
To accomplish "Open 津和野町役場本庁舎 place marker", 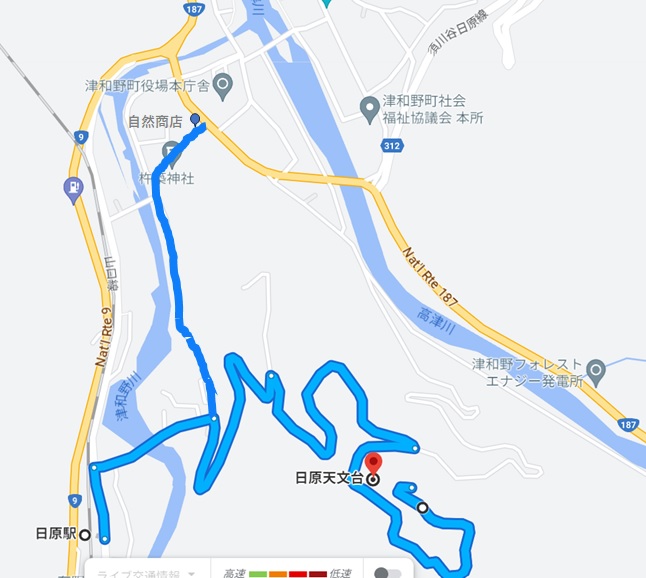I will 222,85.
